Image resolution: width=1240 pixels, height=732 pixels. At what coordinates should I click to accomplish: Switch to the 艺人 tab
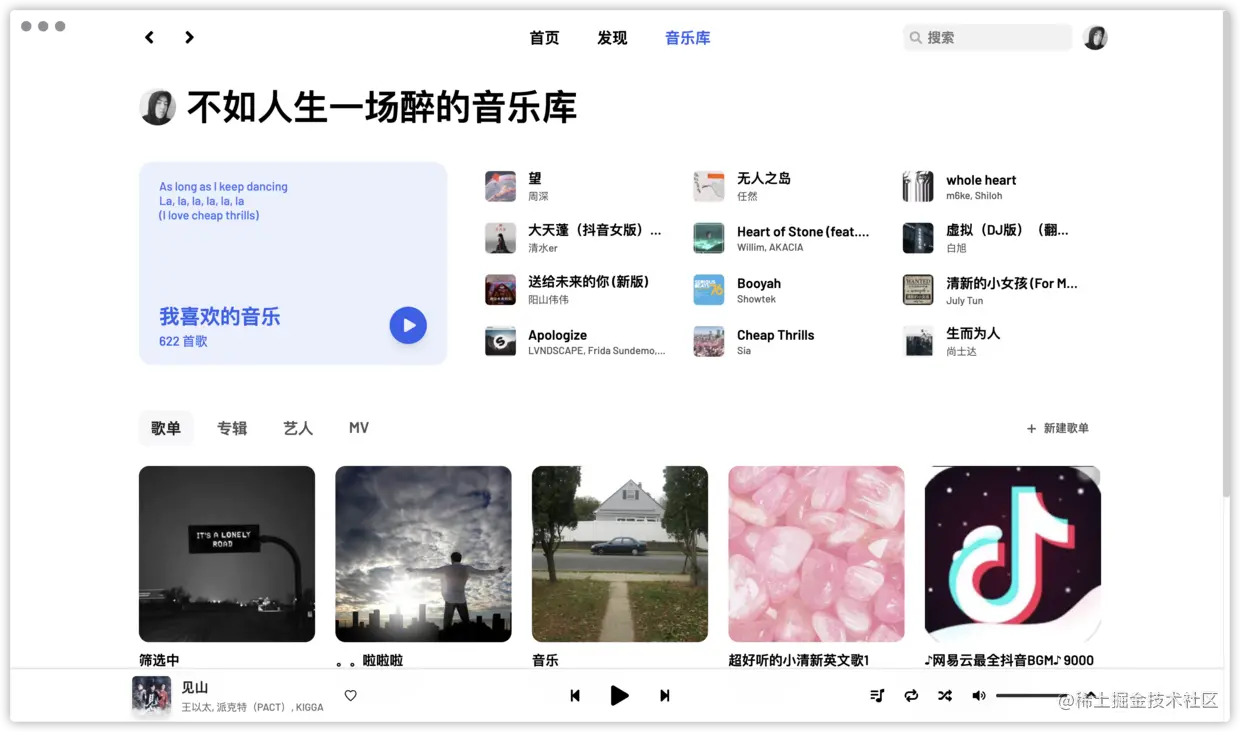[298, 428]
